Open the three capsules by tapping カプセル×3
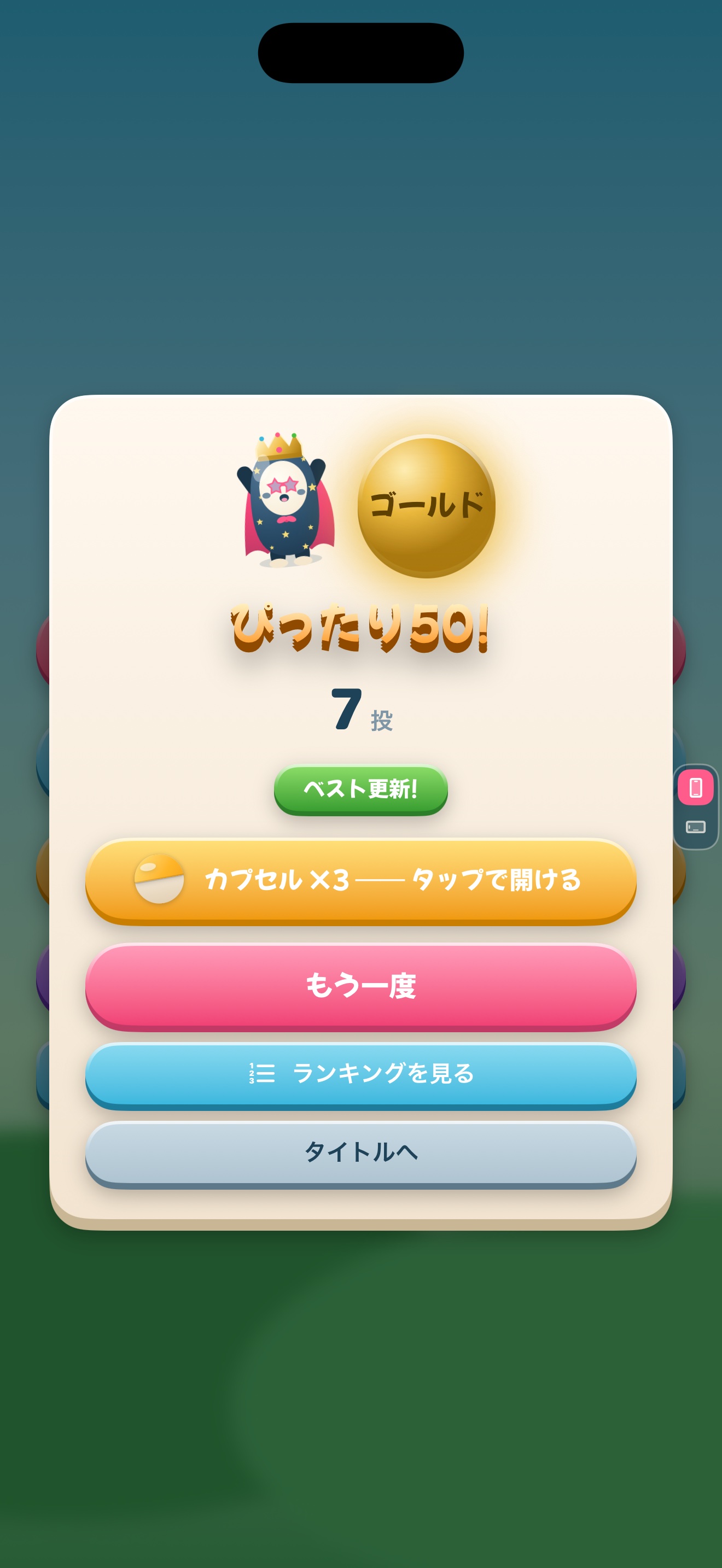The height and width of the screenshot is (1568, 722). coord(360,881)
